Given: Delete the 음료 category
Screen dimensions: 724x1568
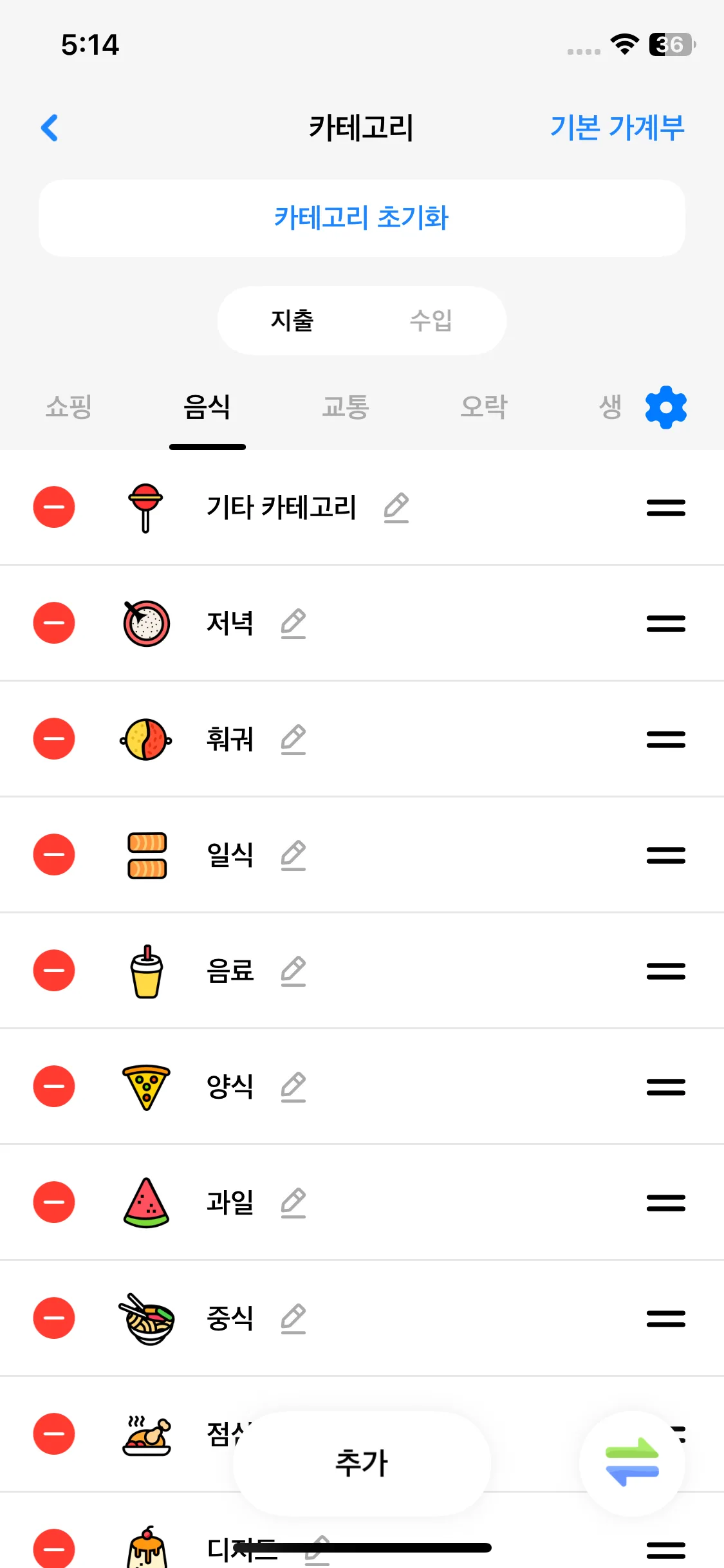Looking at the screenshot, I should 54,971.
